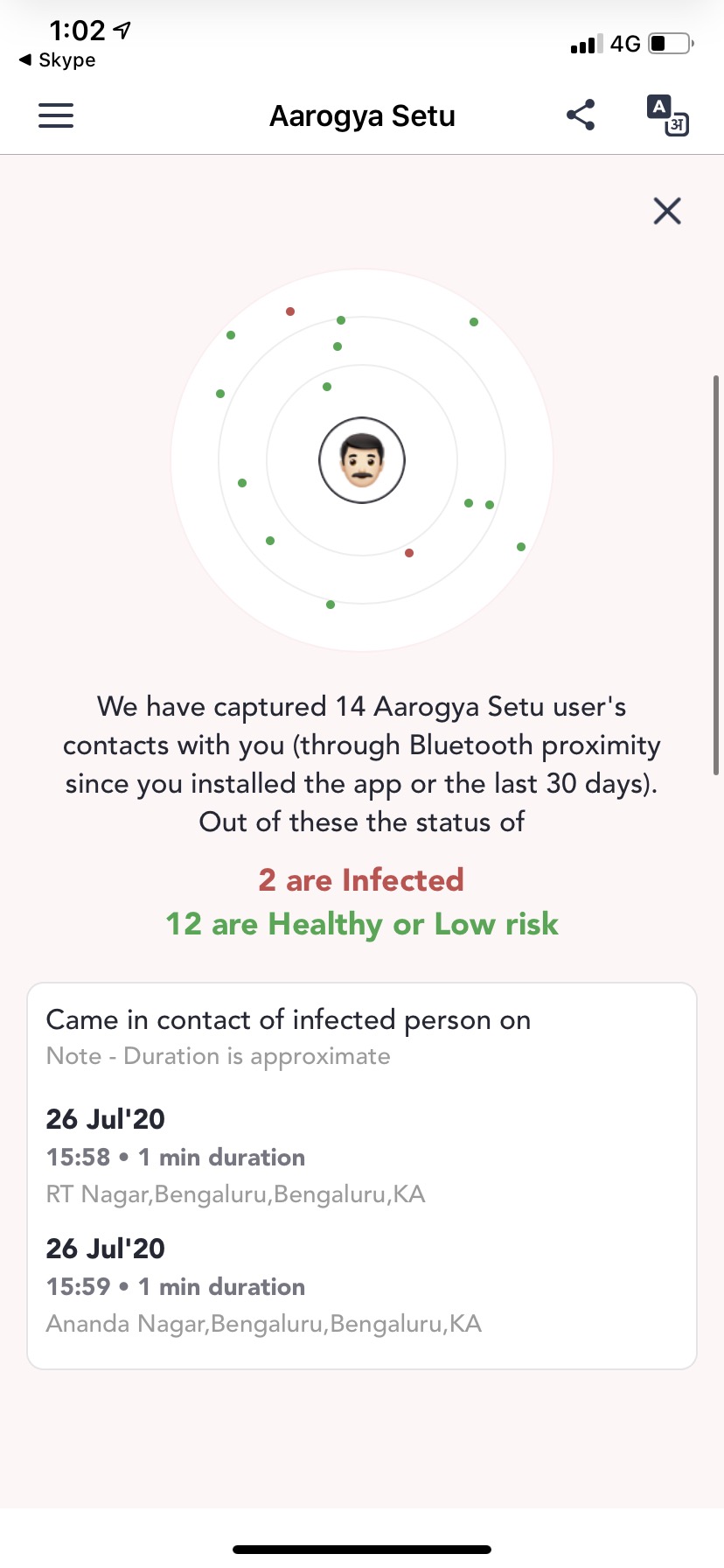Image resolution: width=724 pixels, height=1568 pixels.
Task: Close the contacts status panel
Action: pos(667,211)
